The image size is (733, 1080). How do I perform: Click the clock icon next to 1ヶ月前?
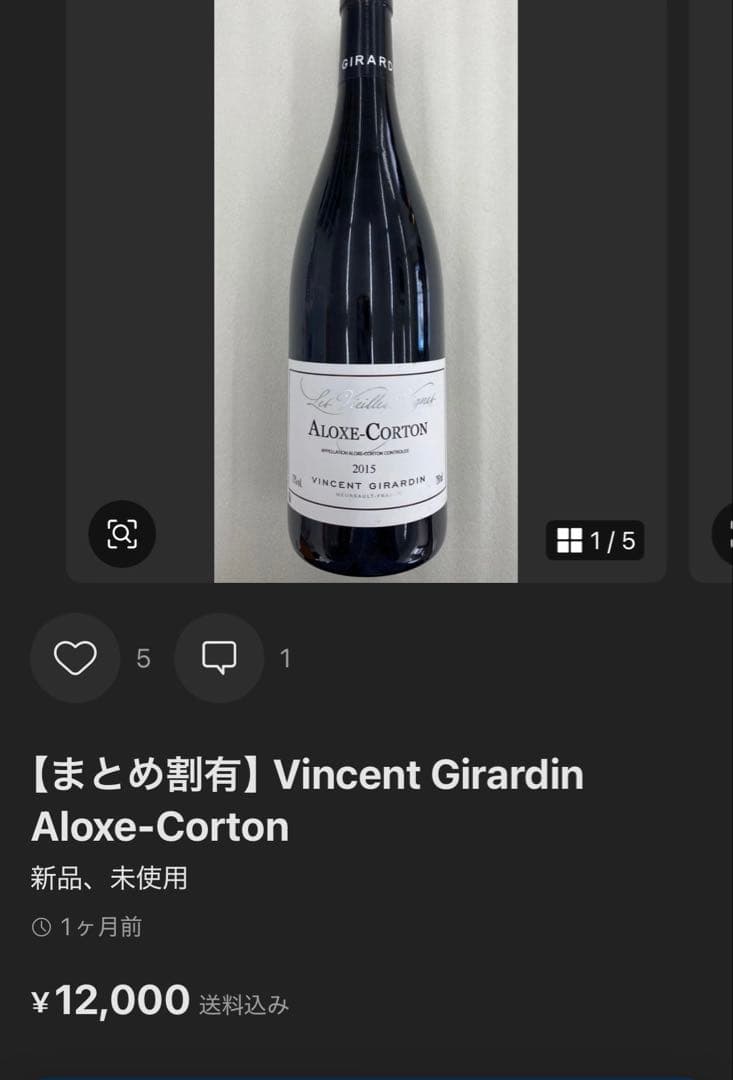40,927
